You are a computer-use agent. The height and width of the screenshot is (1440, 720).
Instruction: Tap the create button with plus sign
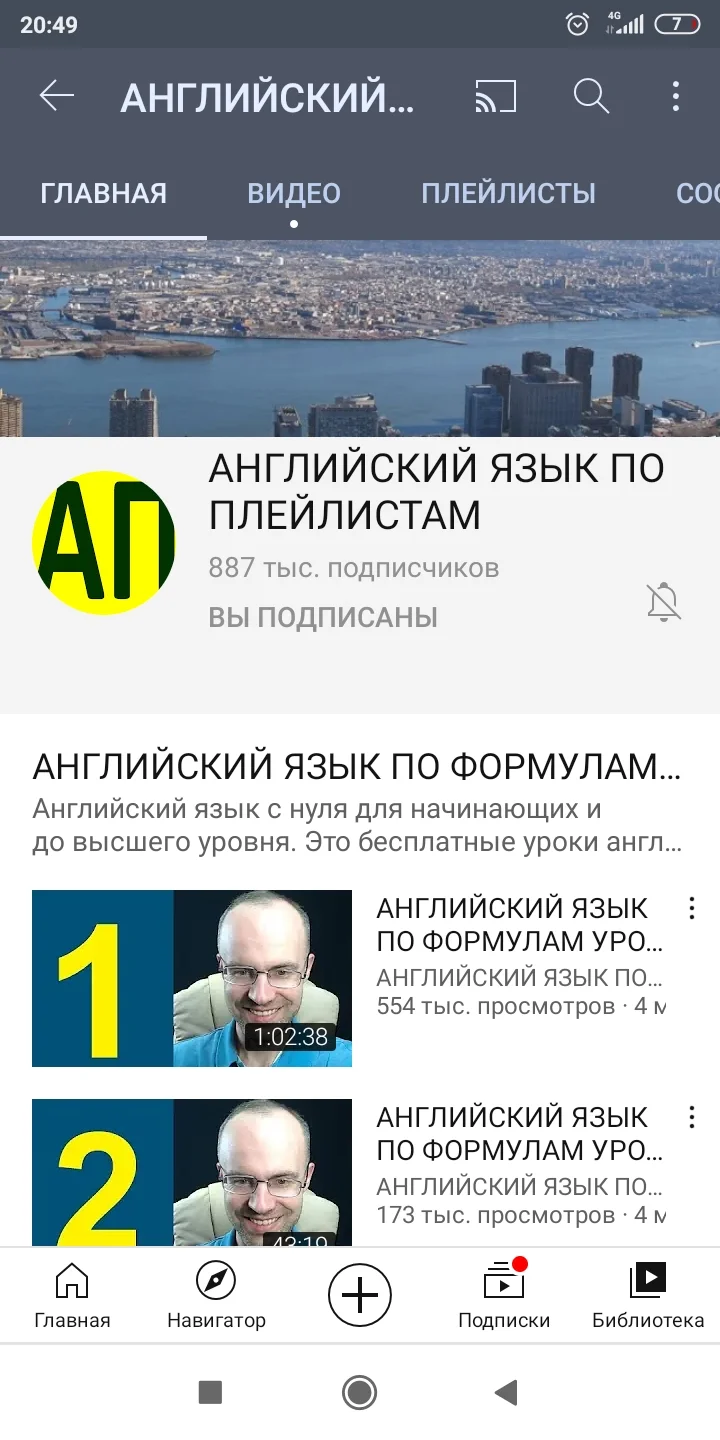(x=359, y=1293)
